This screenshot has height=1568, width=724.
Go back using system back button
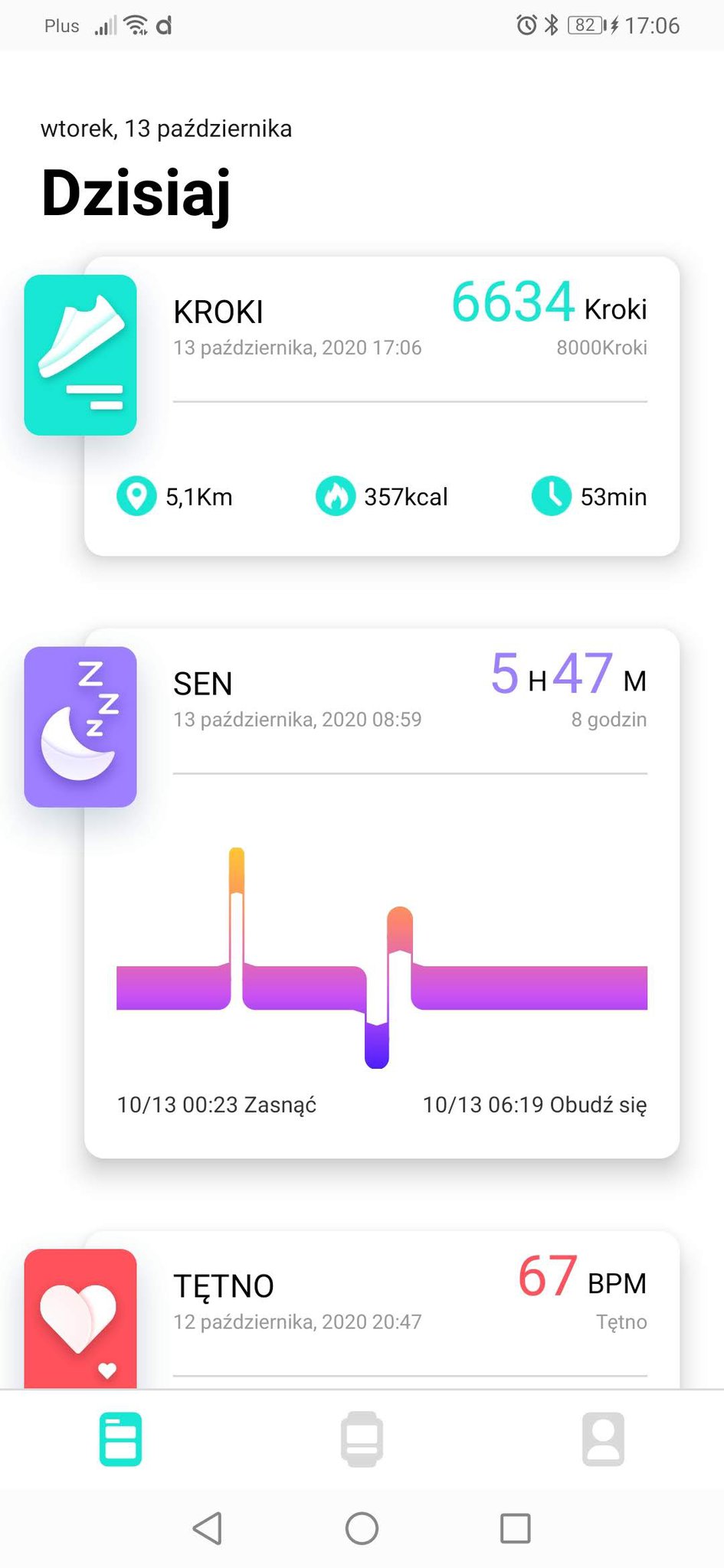point(208,1529)
